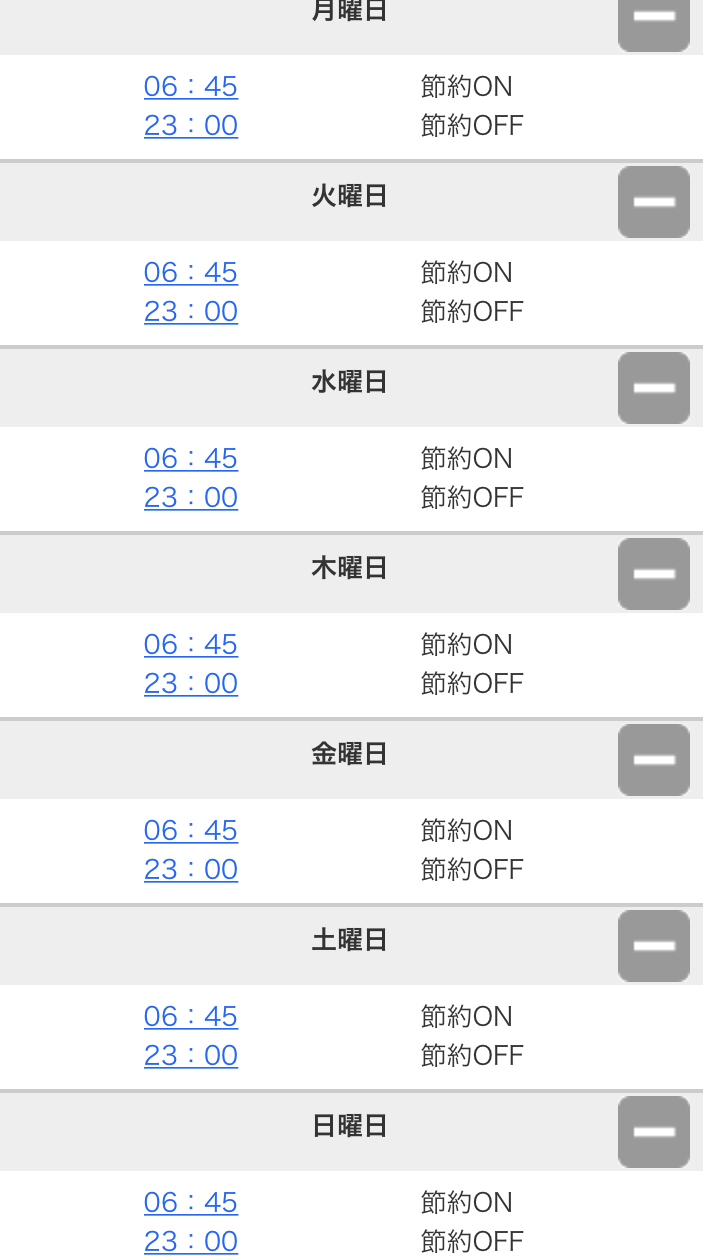Select Thursday's 23:00 節約OFF time
This screenshot has width=703, height=1256.
point(191,684)
